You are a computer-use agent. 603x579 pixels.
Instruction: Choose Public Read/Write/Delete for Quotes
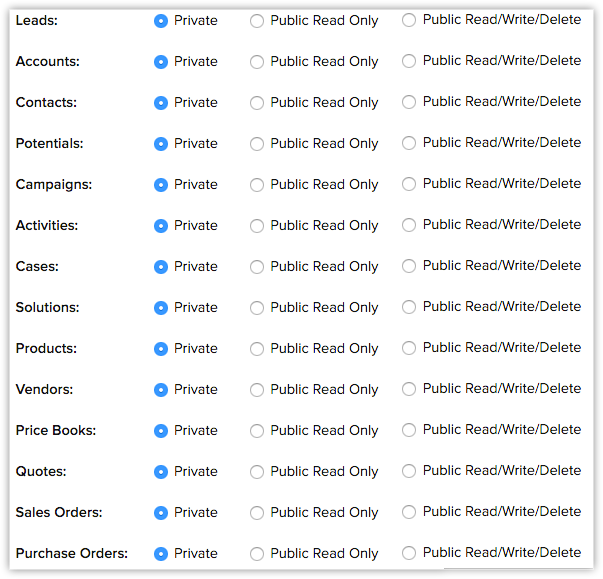pyautogui.click(x=409, y=471)
